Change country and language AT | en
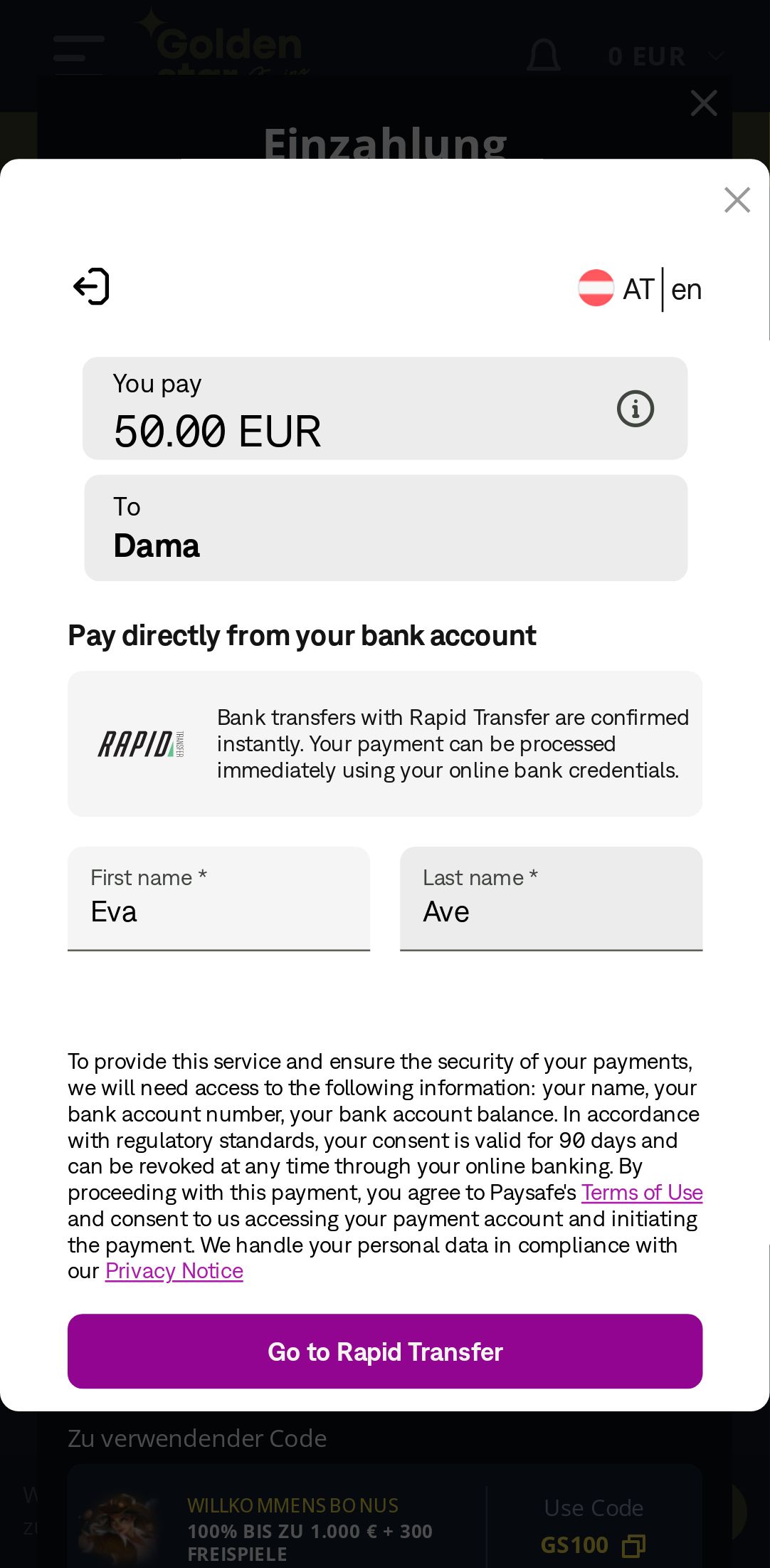The height and width of the screenshot is (1568, 770). pos(640,289)
